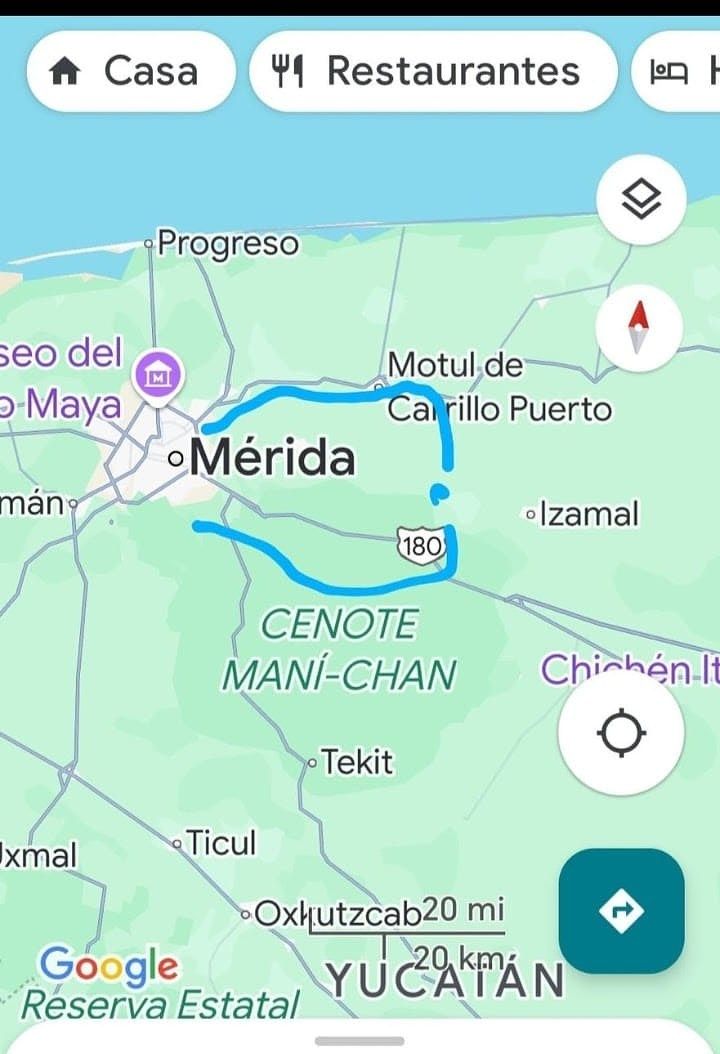Tap the fork-and-knife icon on Restaurantes chip

290,70
